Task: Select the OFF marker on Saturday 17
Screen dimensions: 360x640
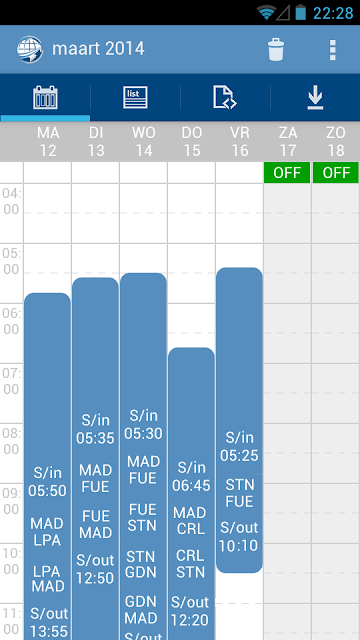Action: click(x=287, y=173)
